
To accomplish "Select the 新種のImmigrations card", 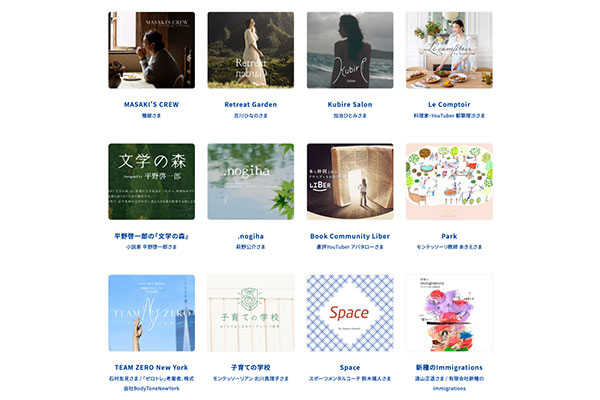I will coord(449,313).
